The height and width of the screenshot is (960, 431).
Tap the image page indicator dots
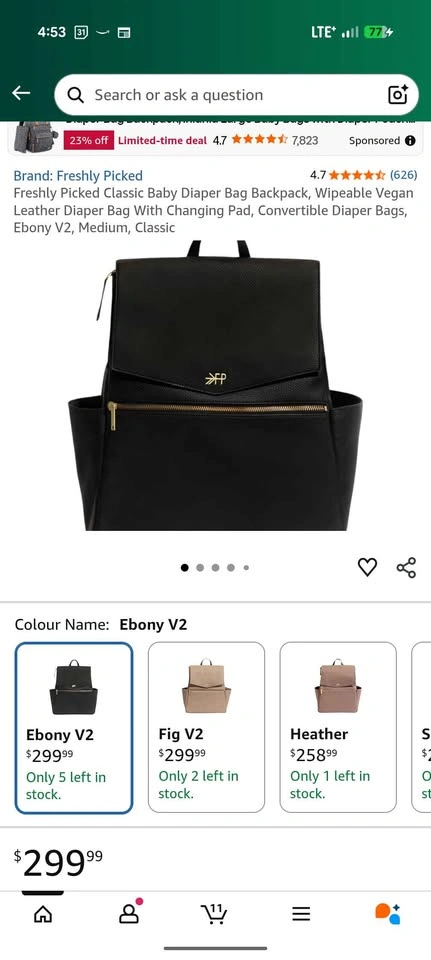pyautogui.click(x=216, y=568)
